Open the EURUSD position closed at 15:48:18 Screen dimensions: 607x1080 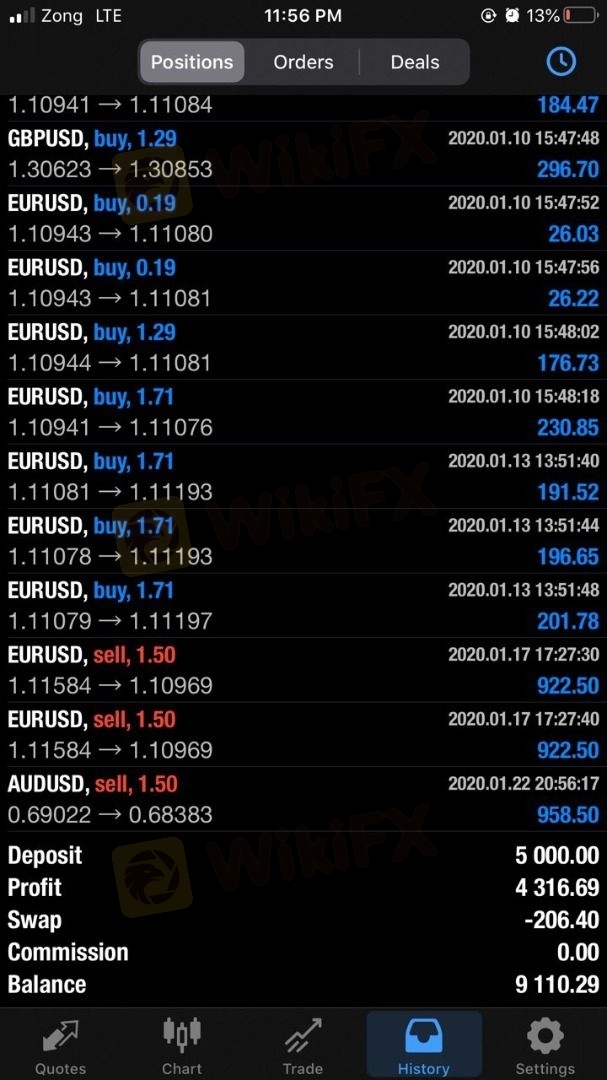click(303, 412)
